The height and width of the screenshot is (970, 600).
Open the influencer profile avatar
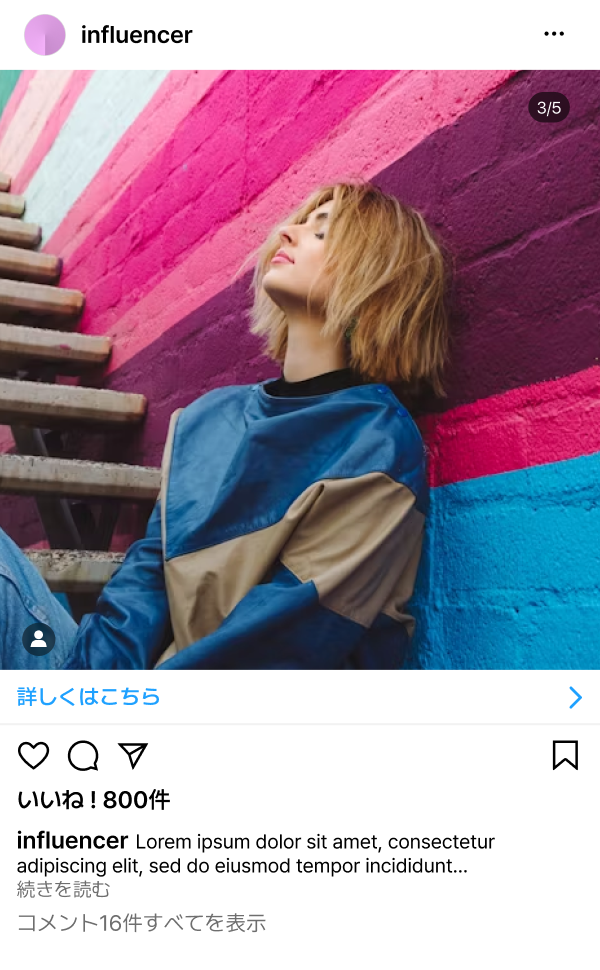coord(45,35)
